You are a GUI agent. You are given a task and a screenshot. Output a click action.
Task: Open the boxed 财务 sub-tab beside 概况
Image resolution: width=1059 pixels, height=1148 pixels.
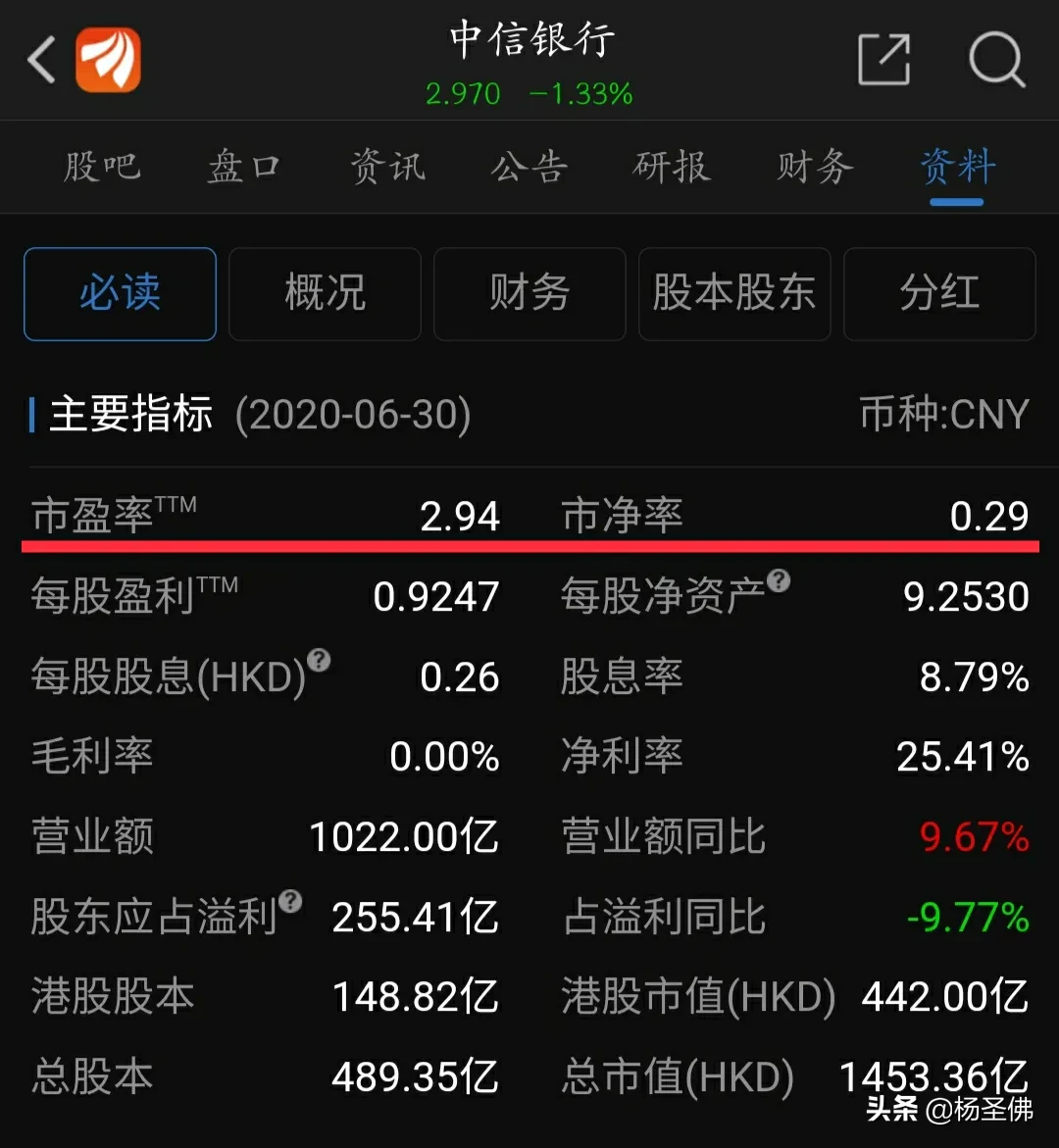click(530, 293)
